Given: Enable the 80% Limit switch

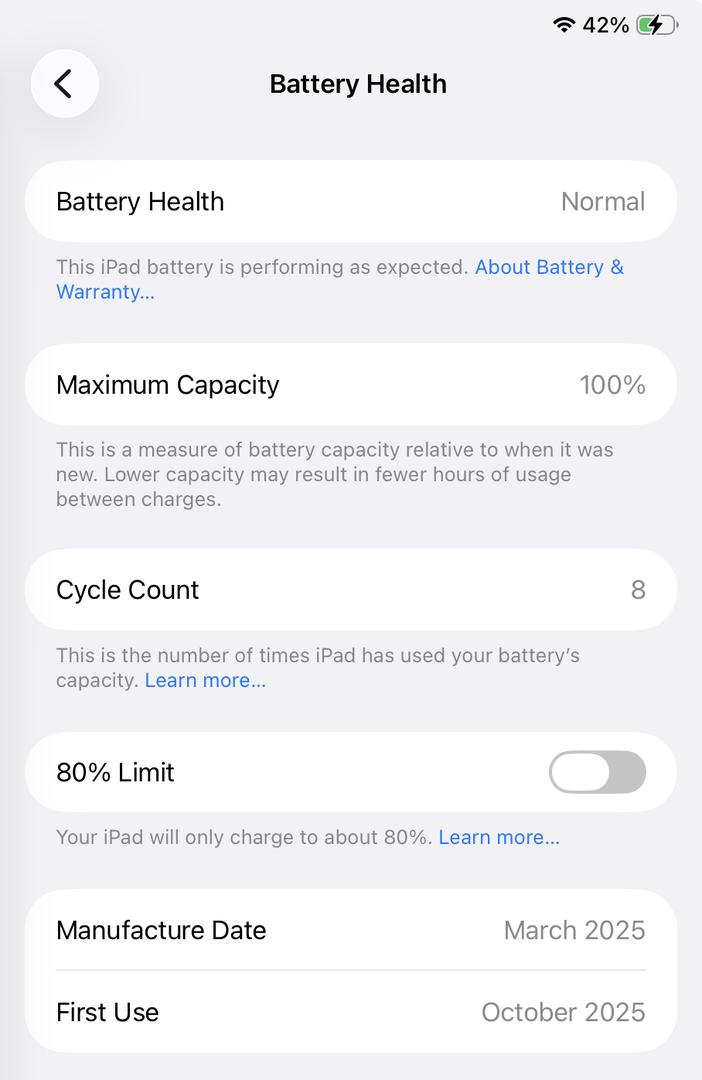Looking at the screenshot, I should pos(597,772).
